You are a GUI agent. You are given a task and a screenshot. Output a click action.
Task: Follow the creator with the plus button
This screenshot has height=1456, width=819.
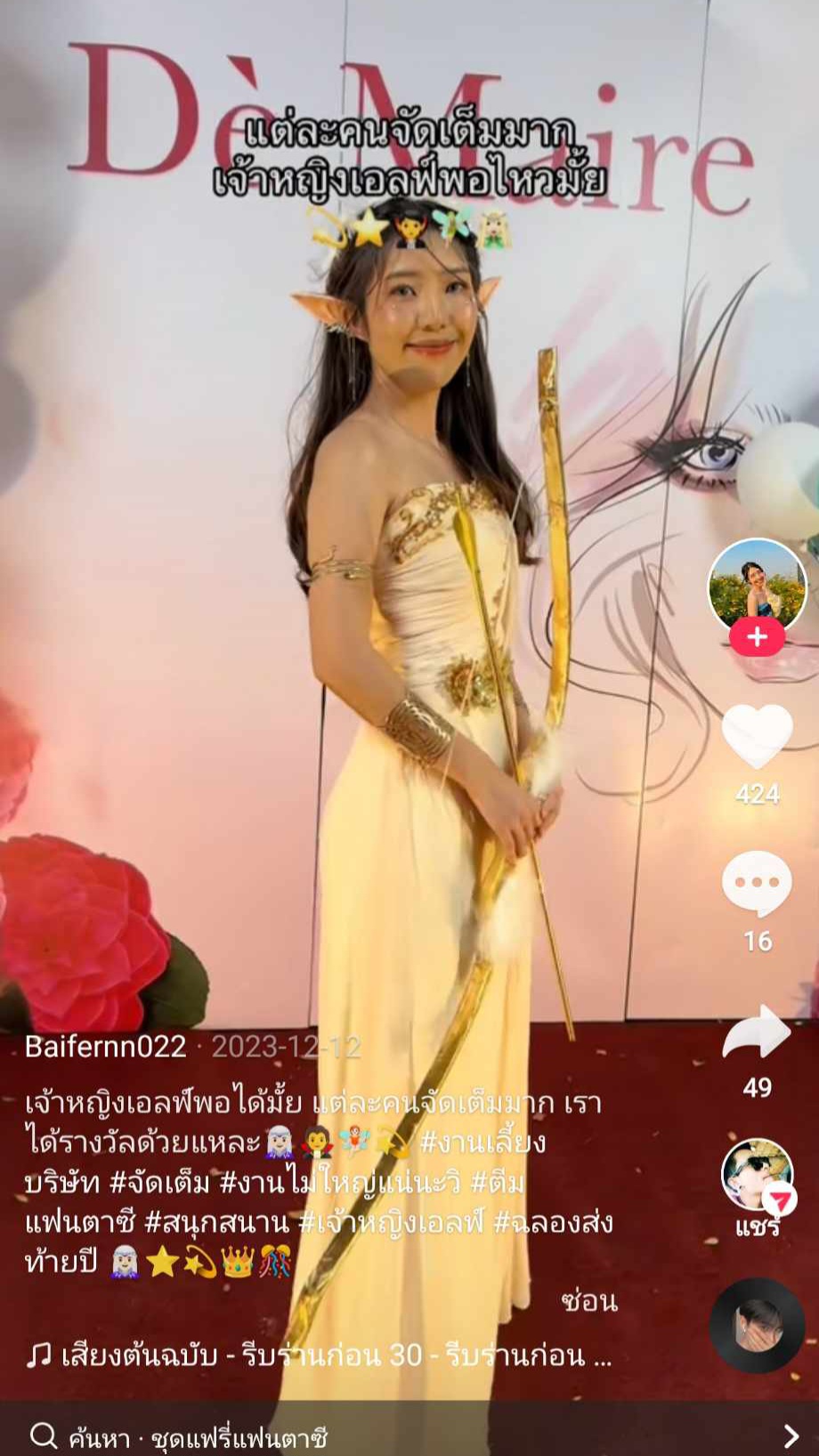click(x=757, y=637)
